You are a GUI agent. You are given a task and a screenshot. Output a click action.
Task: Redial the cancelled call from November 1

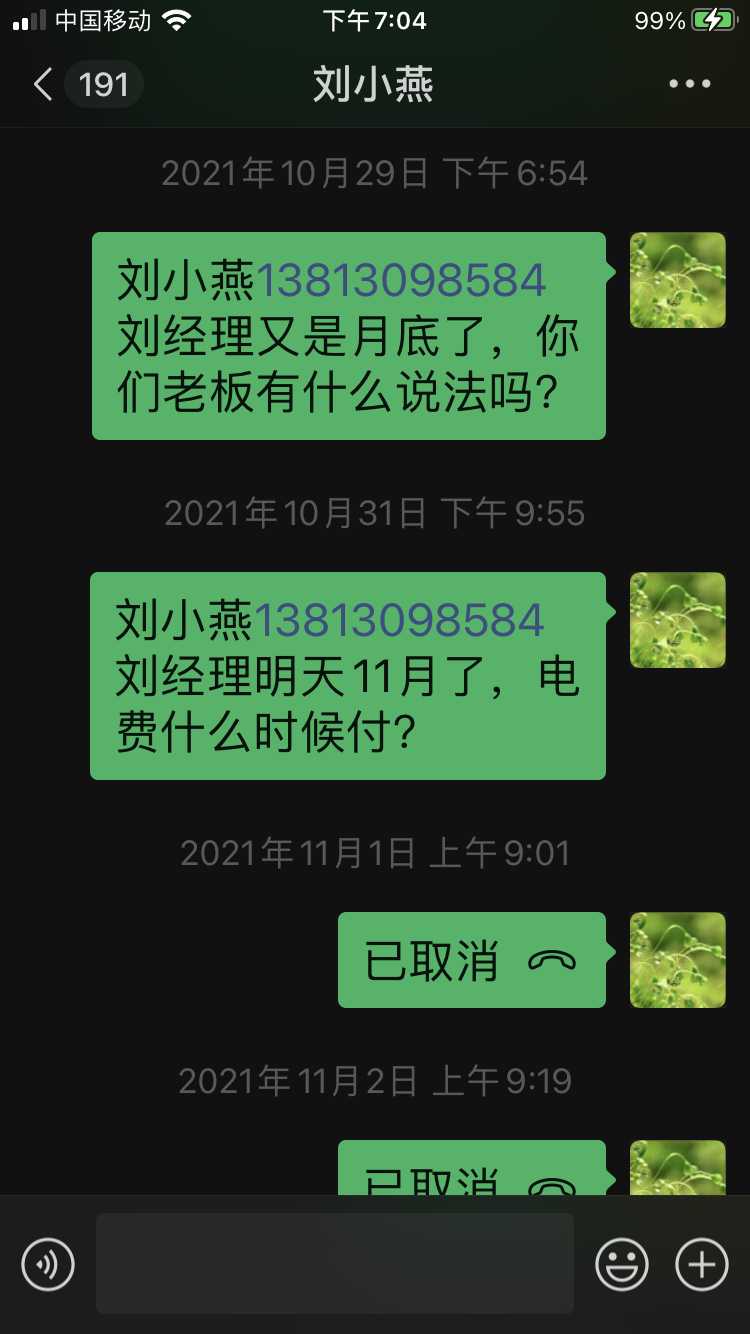tap(471, 960)
